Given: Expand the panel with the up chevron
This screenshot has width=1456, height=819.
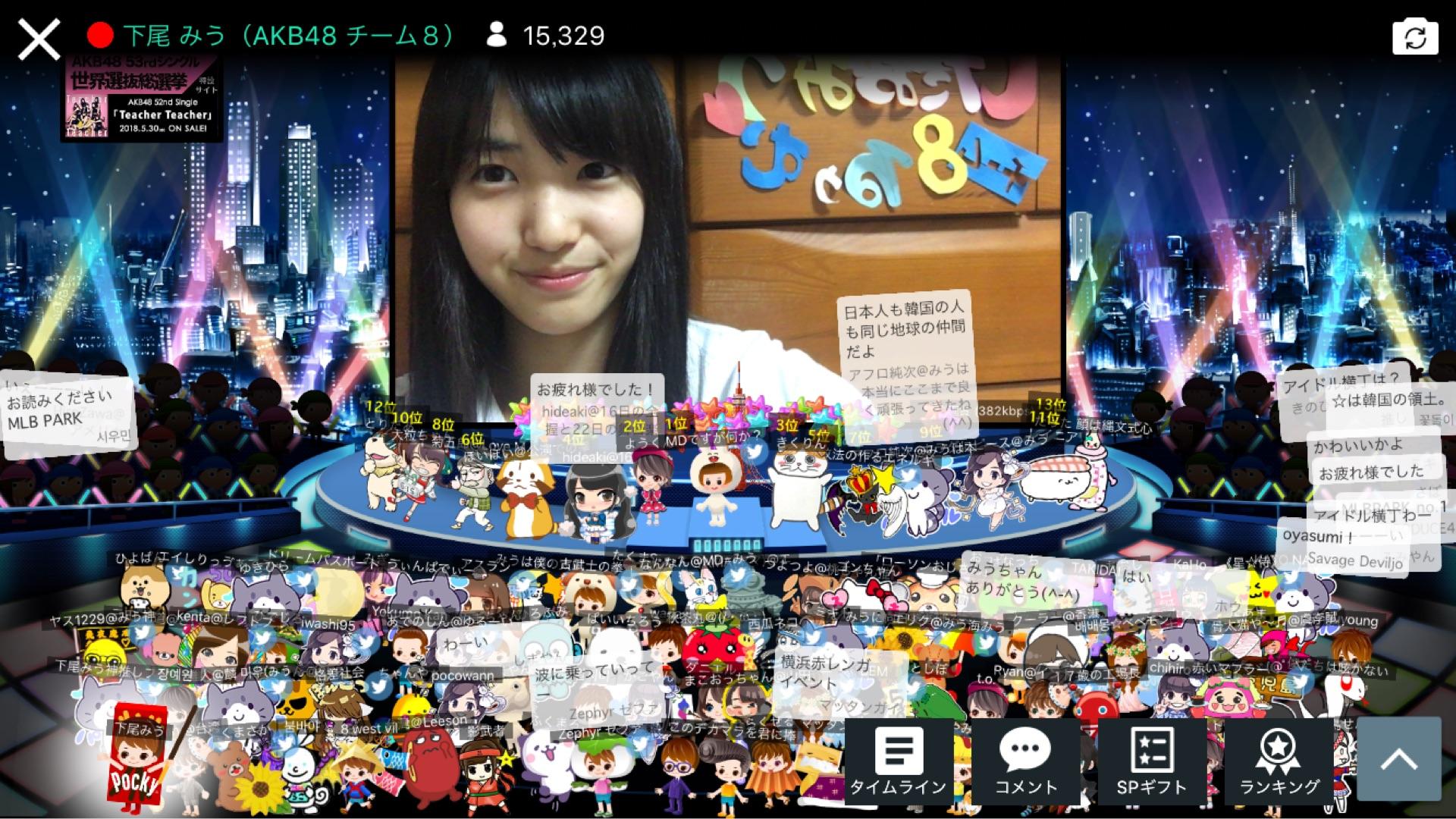Looking at the screenshot, I should (1398, 758).
